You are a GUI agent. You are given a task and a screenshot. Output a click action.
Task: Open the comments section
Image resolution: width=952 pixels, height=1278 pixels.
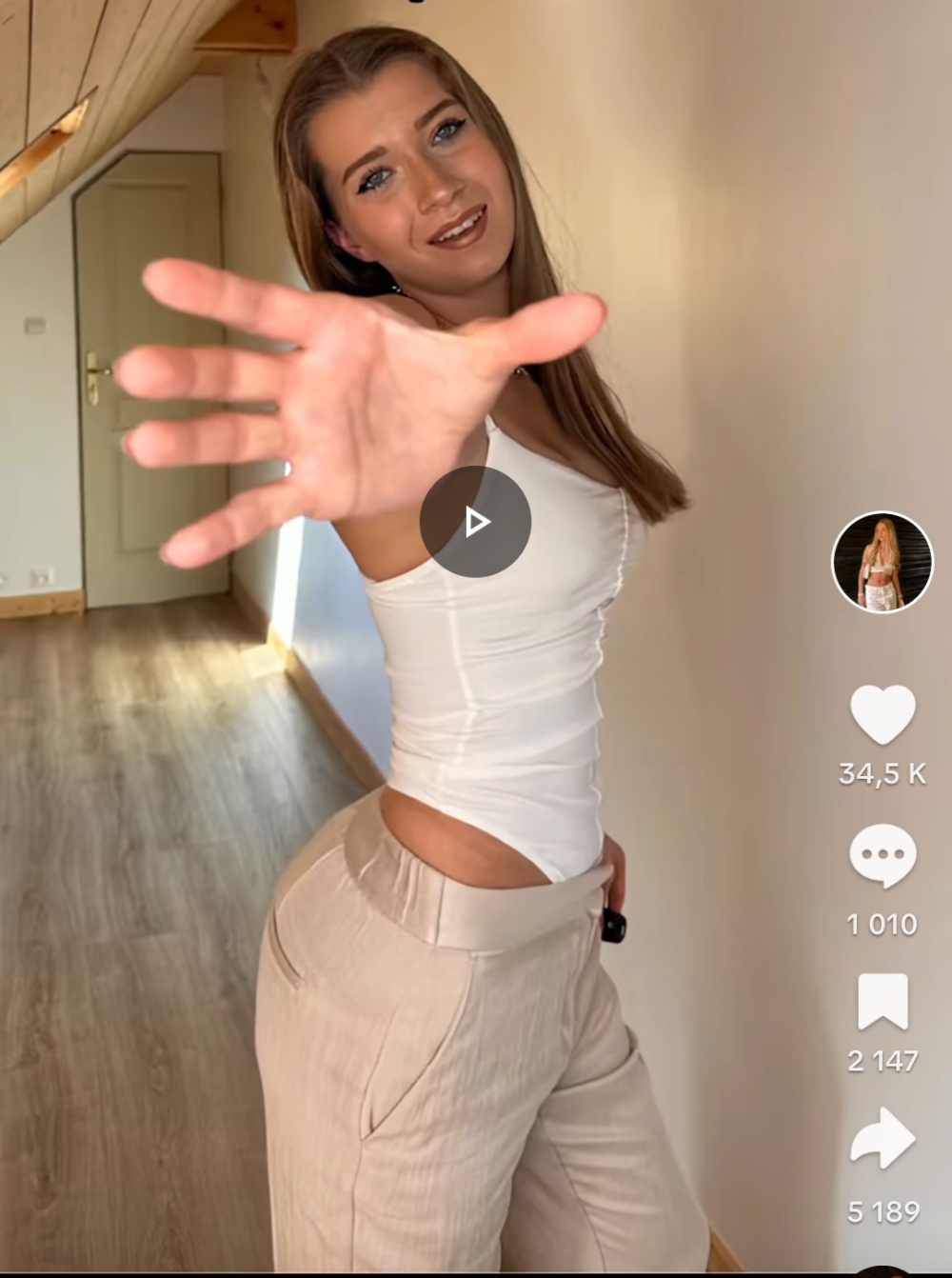pyautogui.click(x=883, y=855)
